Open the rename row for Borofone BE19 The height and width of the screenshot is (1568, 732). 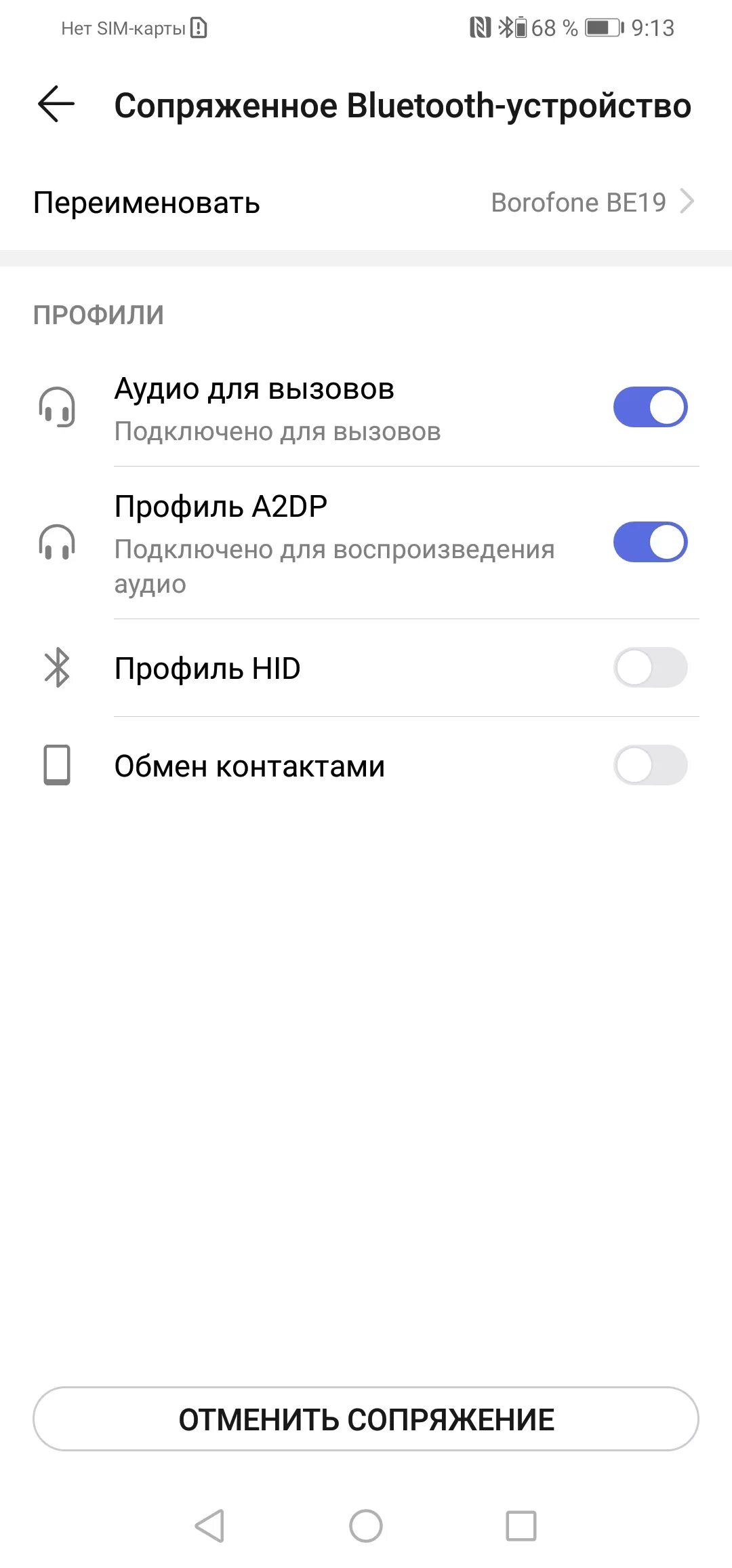(x=366, y=203)
